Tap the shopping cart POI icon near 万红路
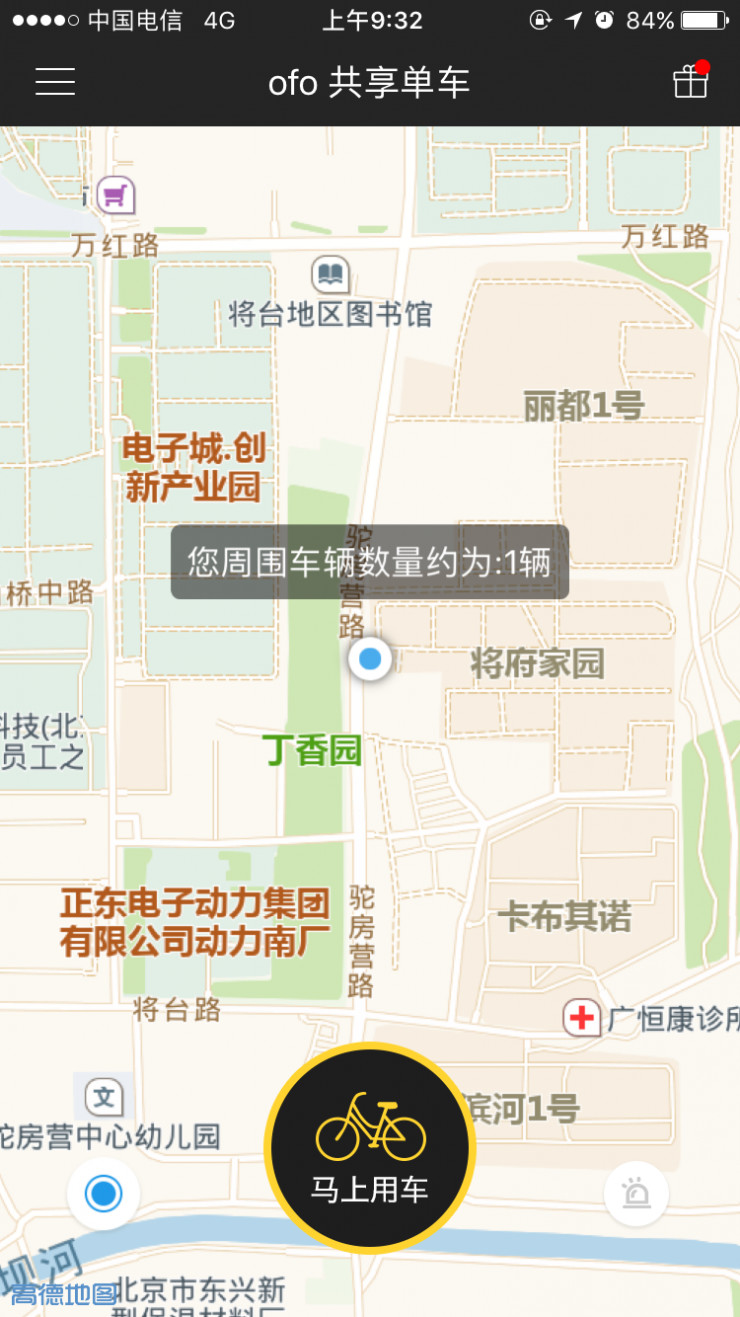 tap(114, 193)
